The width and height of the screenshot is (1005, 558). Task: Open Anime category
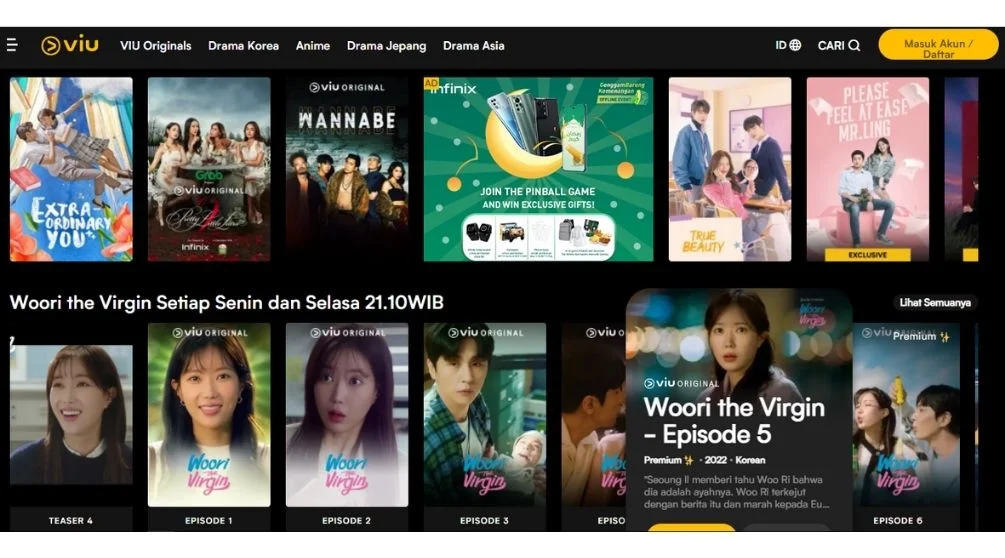click(x=313, y=46)
